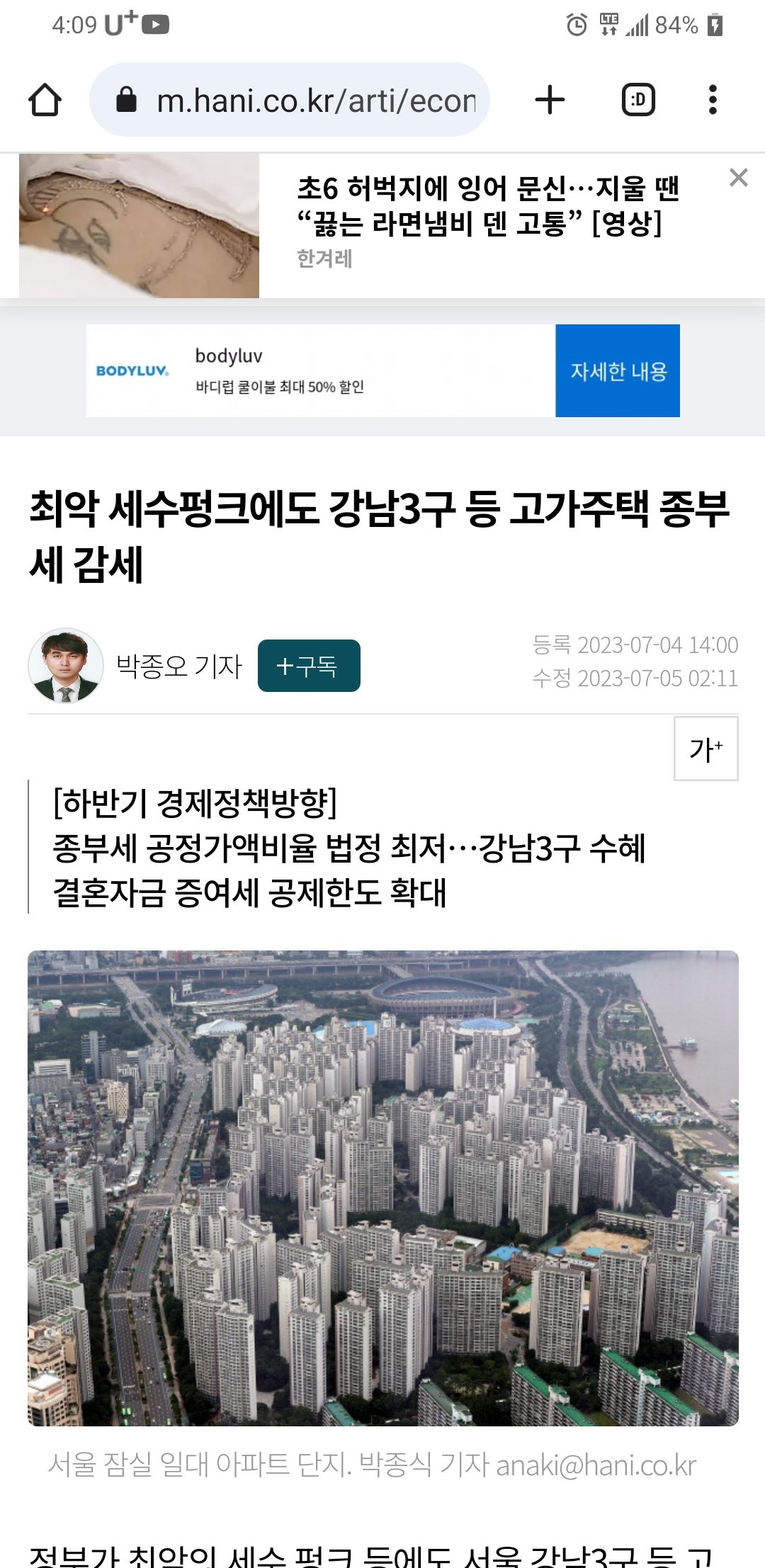Tap 자세한 내용 on the bodyluv ad
The width and height of the screenshot is (765, 1568).
tap(618, 370)
